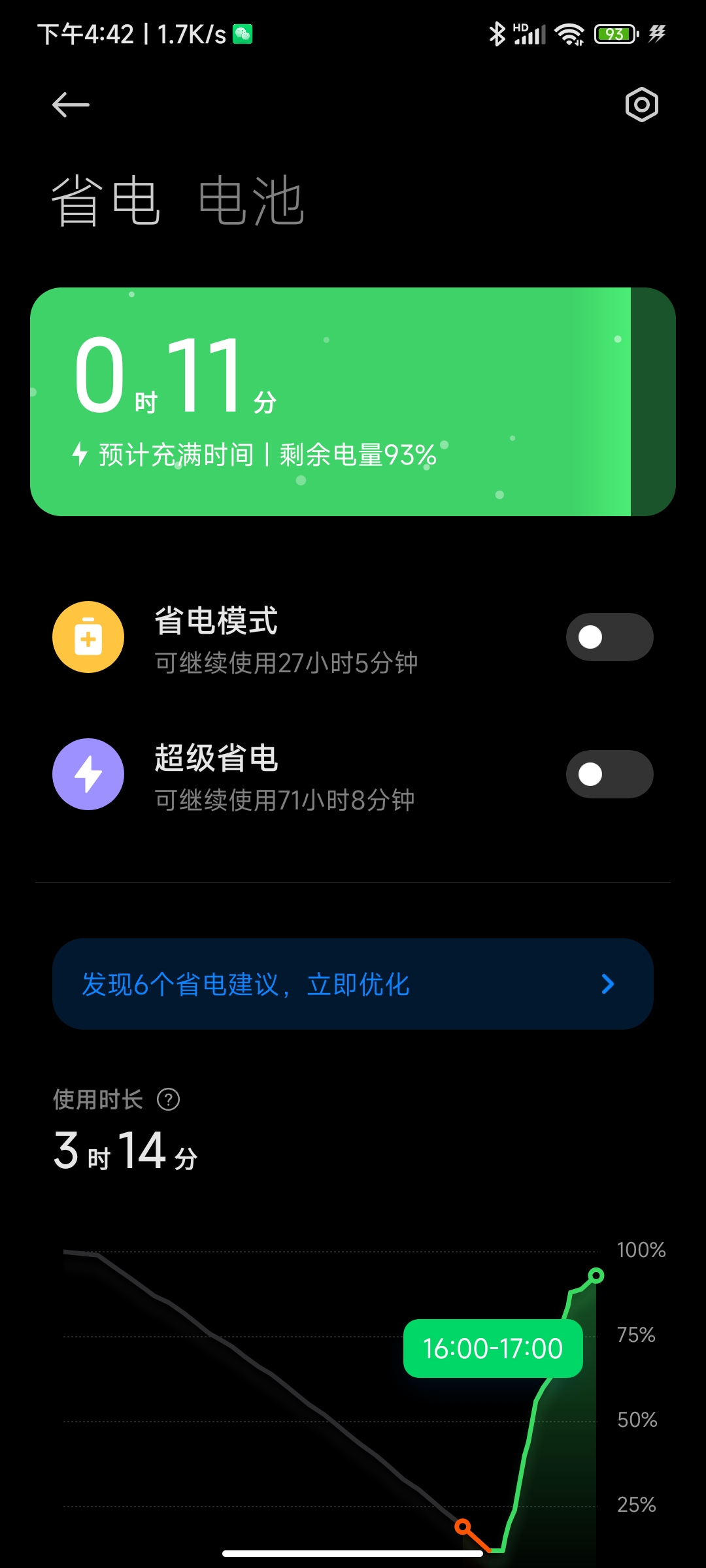Viewport: 706px width, 1568px height.
Task: Open battery settings gear icon
Action: [x=641, y=105]
